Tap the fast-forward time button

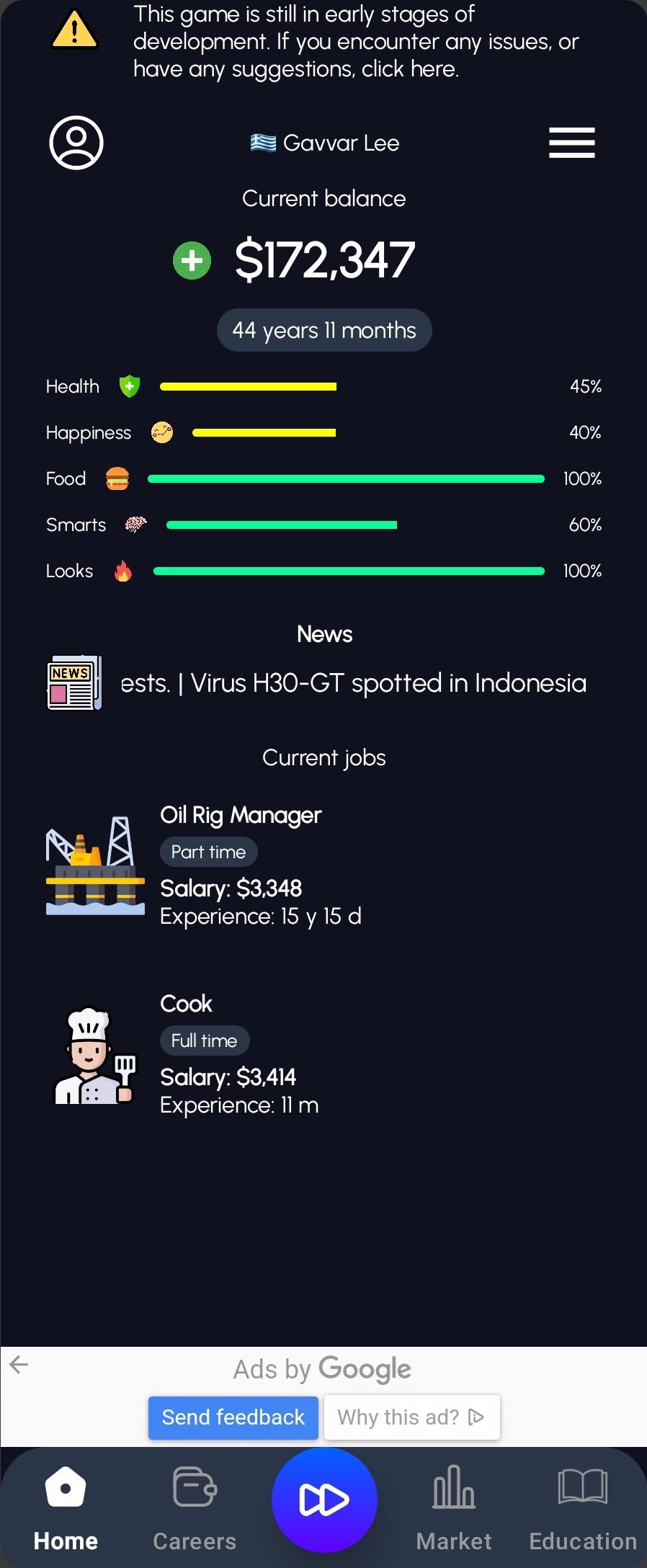[324, 1500]
